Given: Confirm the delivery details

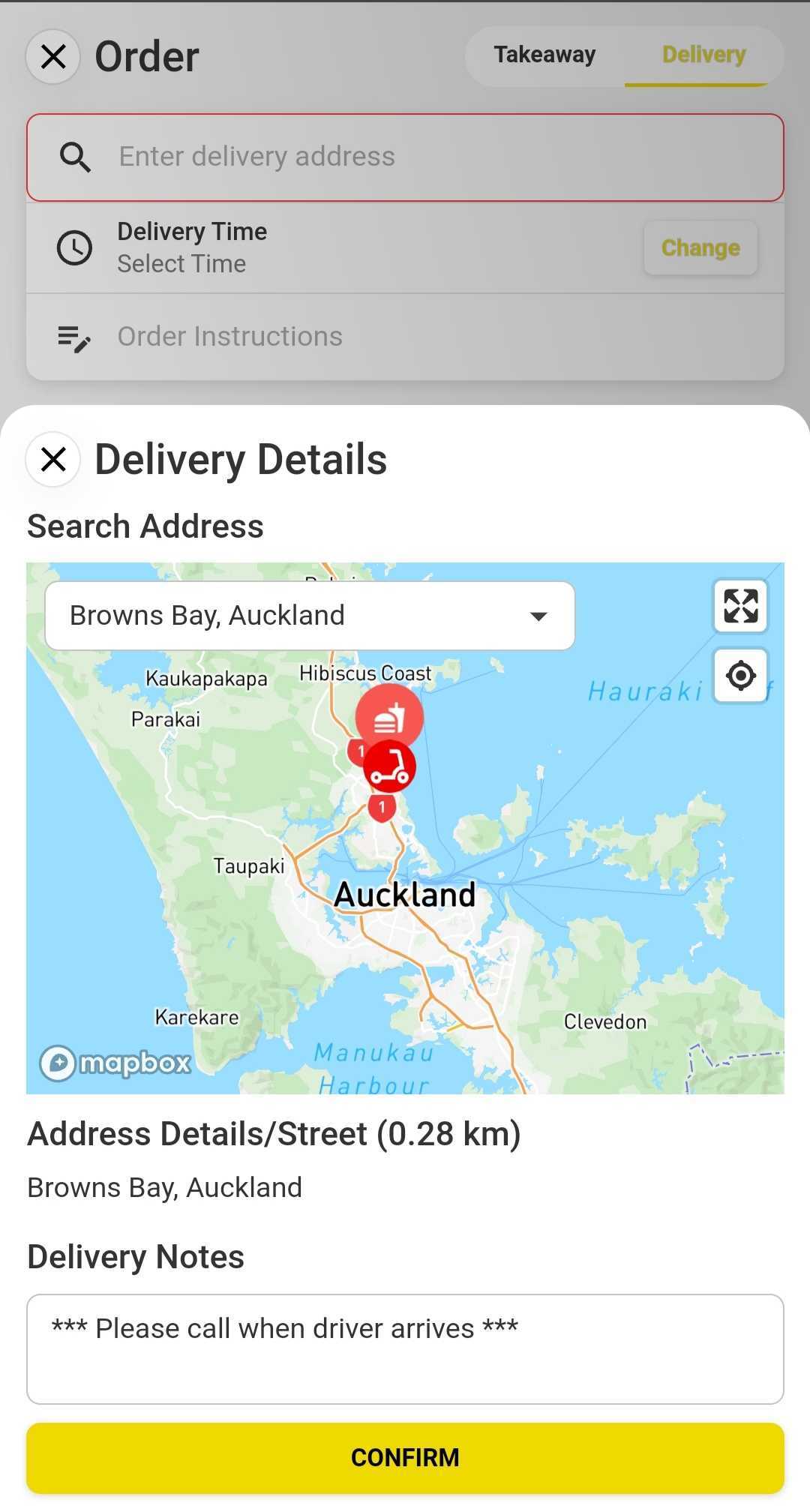Looking at the screenshot, I should [x=405, y=1457].
